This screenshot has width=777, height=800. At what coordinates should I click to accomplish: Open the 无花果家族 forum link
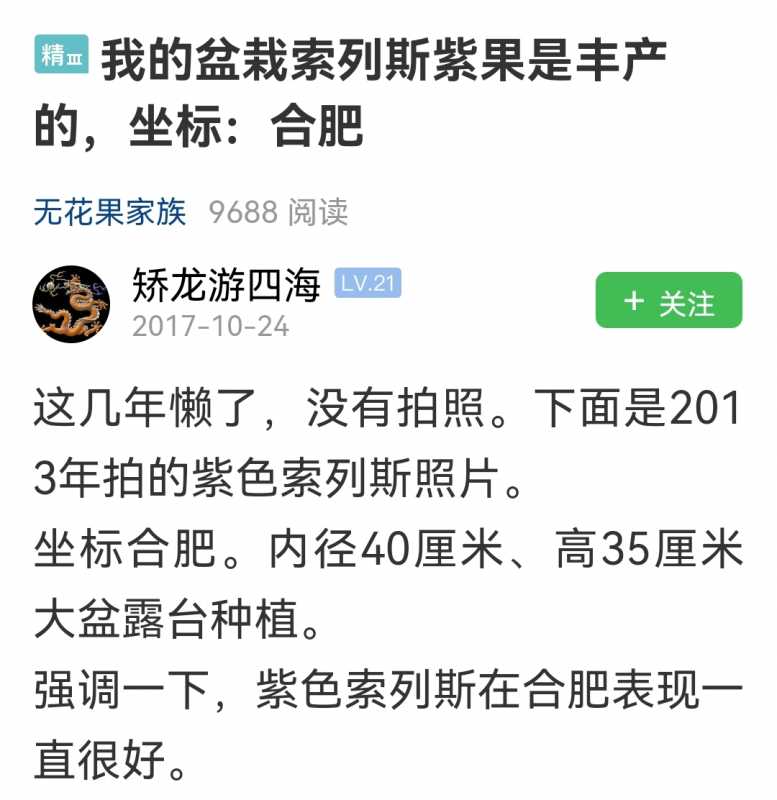[x=110, y=212]
